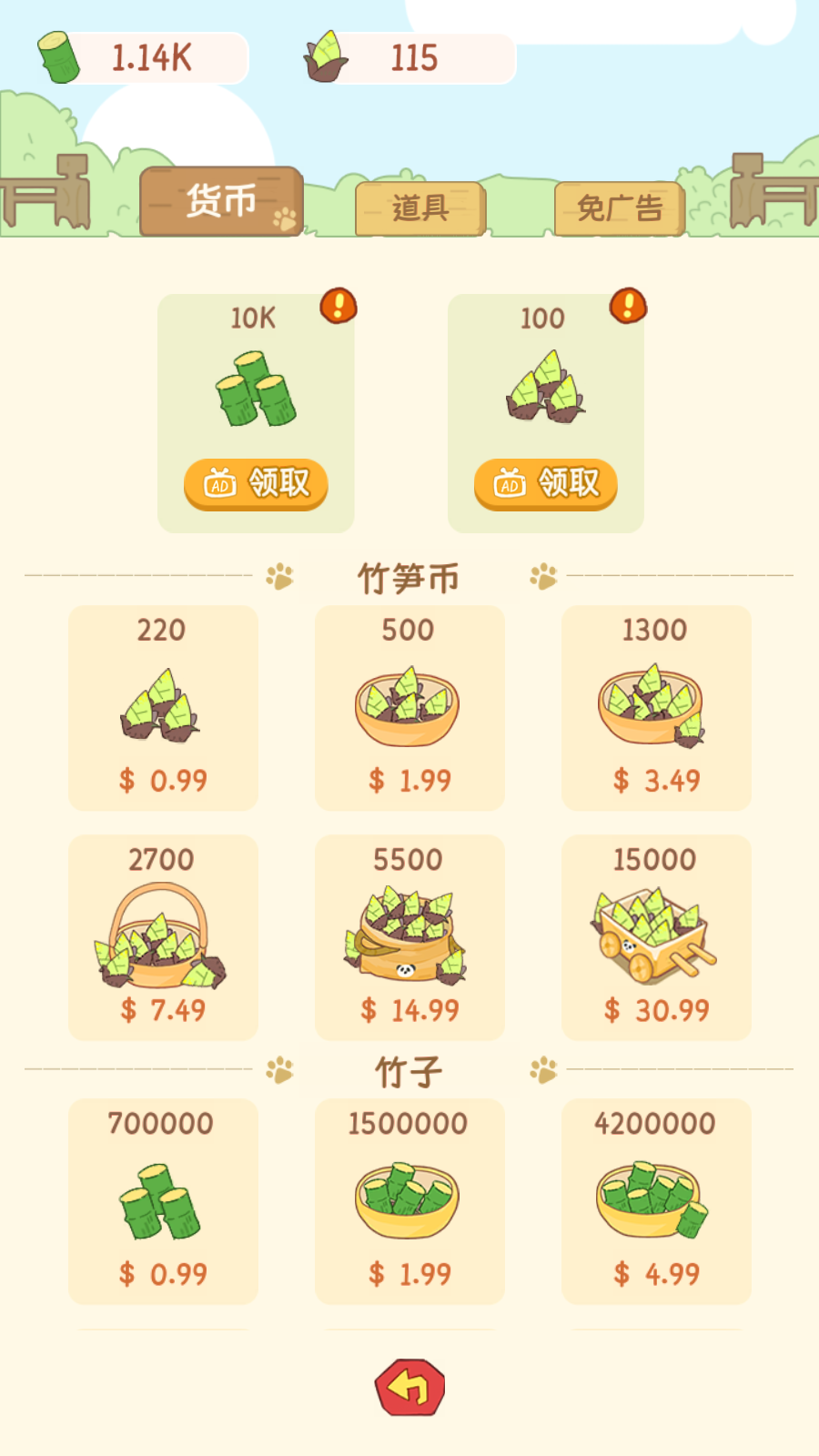Claim 100 bamboo shoots via ad
The width and height of the screenshot is (819, 1456).
coord(545,483)
